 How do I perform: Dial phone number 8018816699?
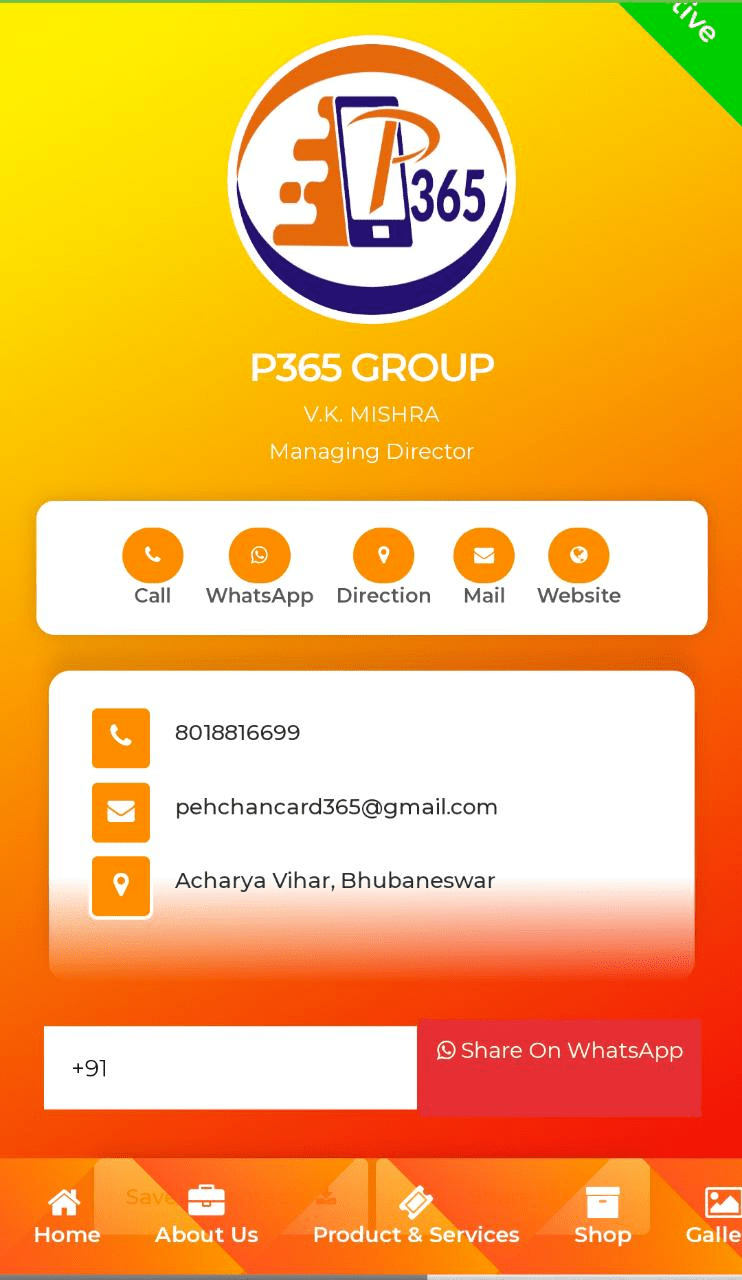tap(237, 733)
